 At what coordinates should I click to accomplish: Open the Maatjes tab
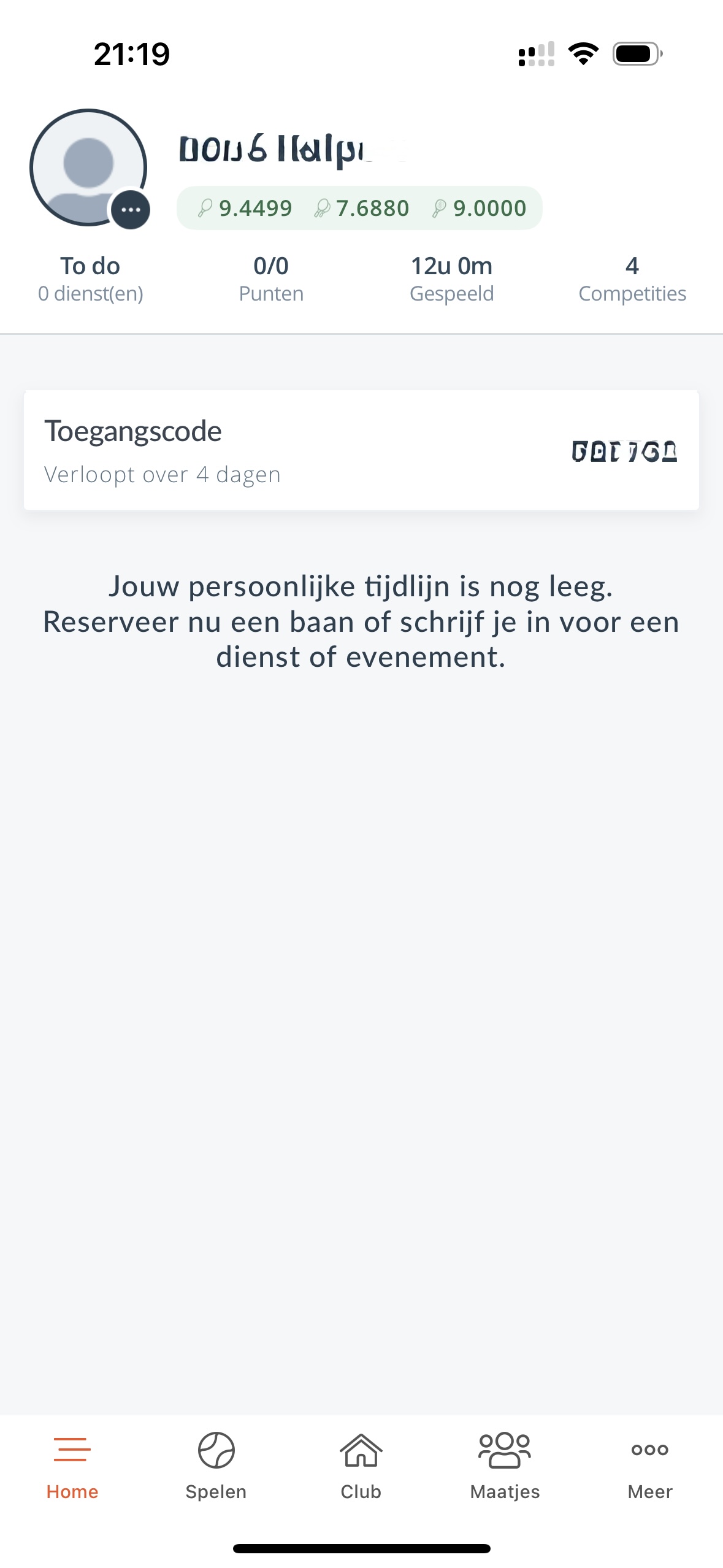[505, 1466]
